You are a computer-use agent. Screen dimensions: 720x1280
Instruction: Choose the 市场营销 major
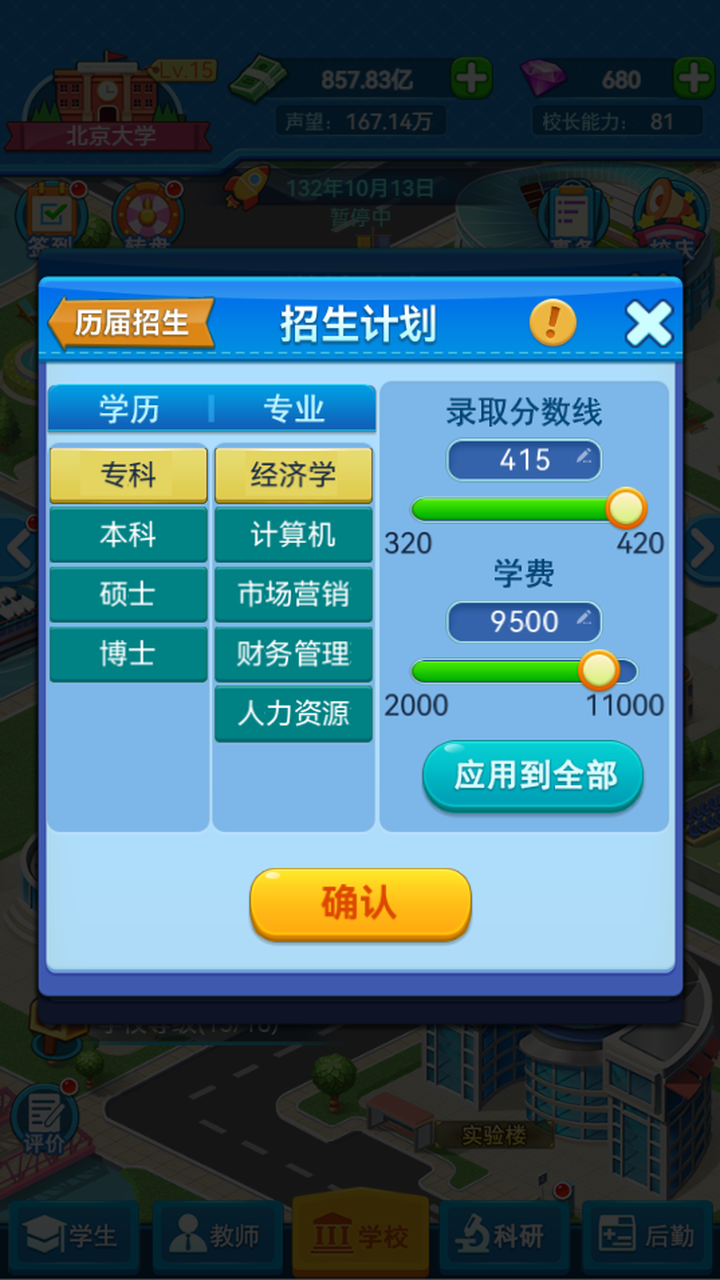(293, 594)
